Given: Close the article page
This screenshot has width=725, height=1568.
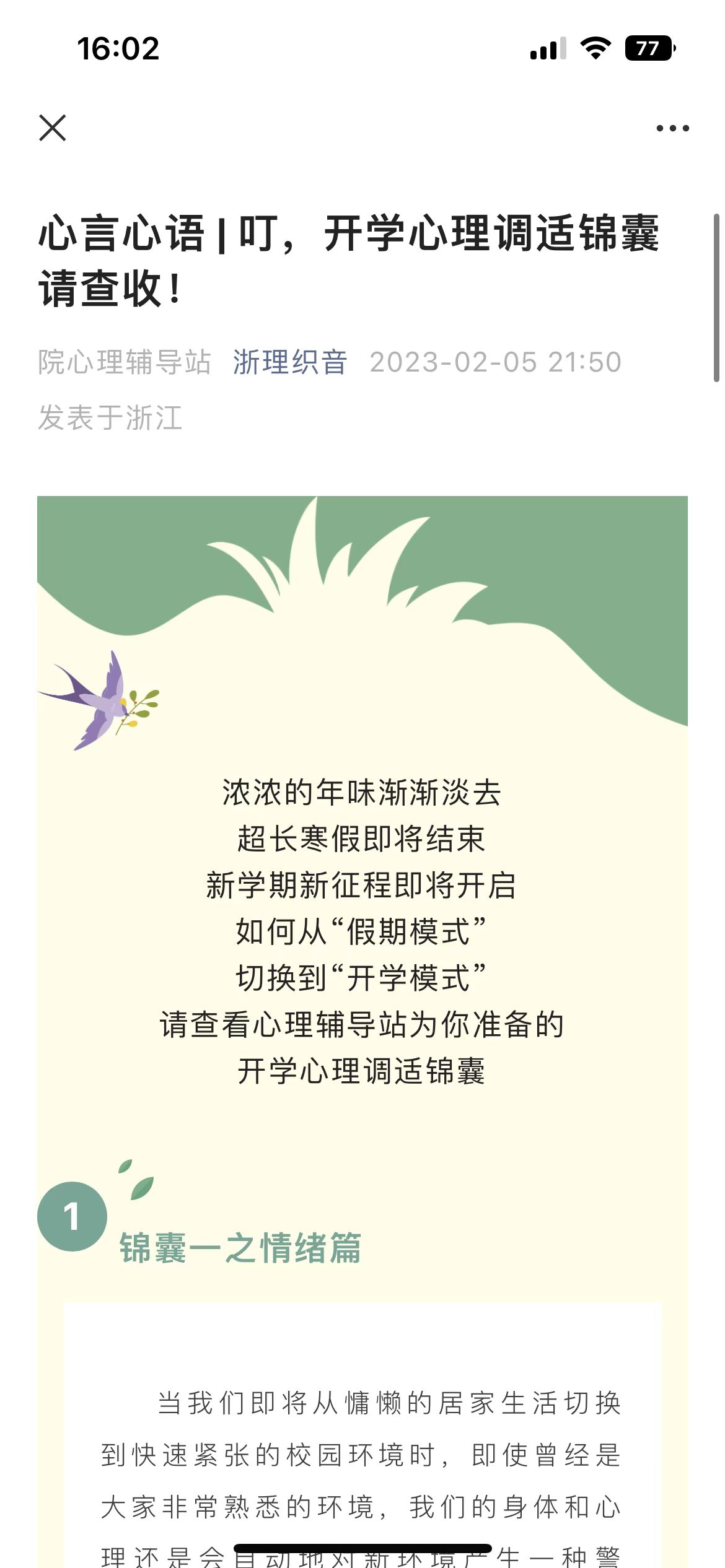Looking at the screenshot, I should point(53,128).
